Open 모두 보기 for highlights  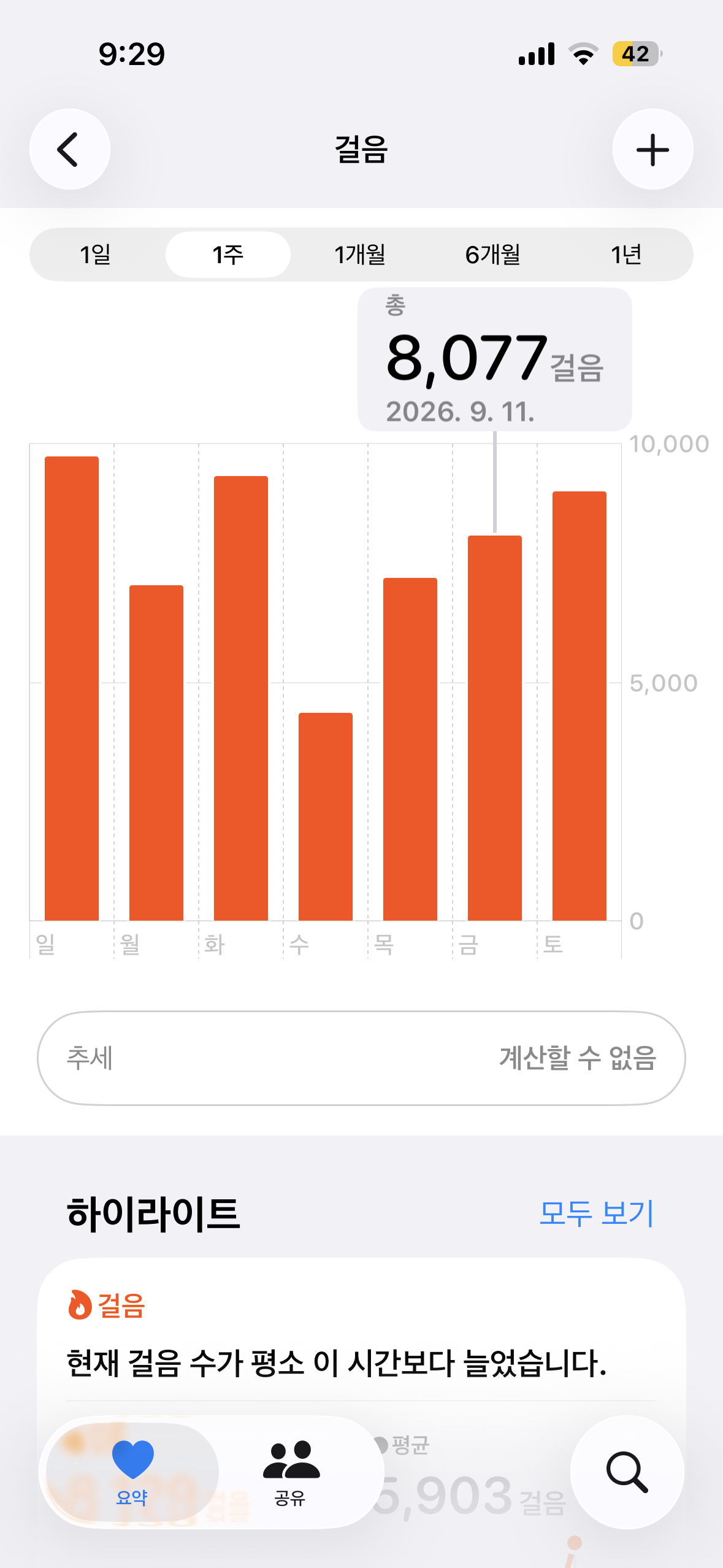[x=597, y=1213]
